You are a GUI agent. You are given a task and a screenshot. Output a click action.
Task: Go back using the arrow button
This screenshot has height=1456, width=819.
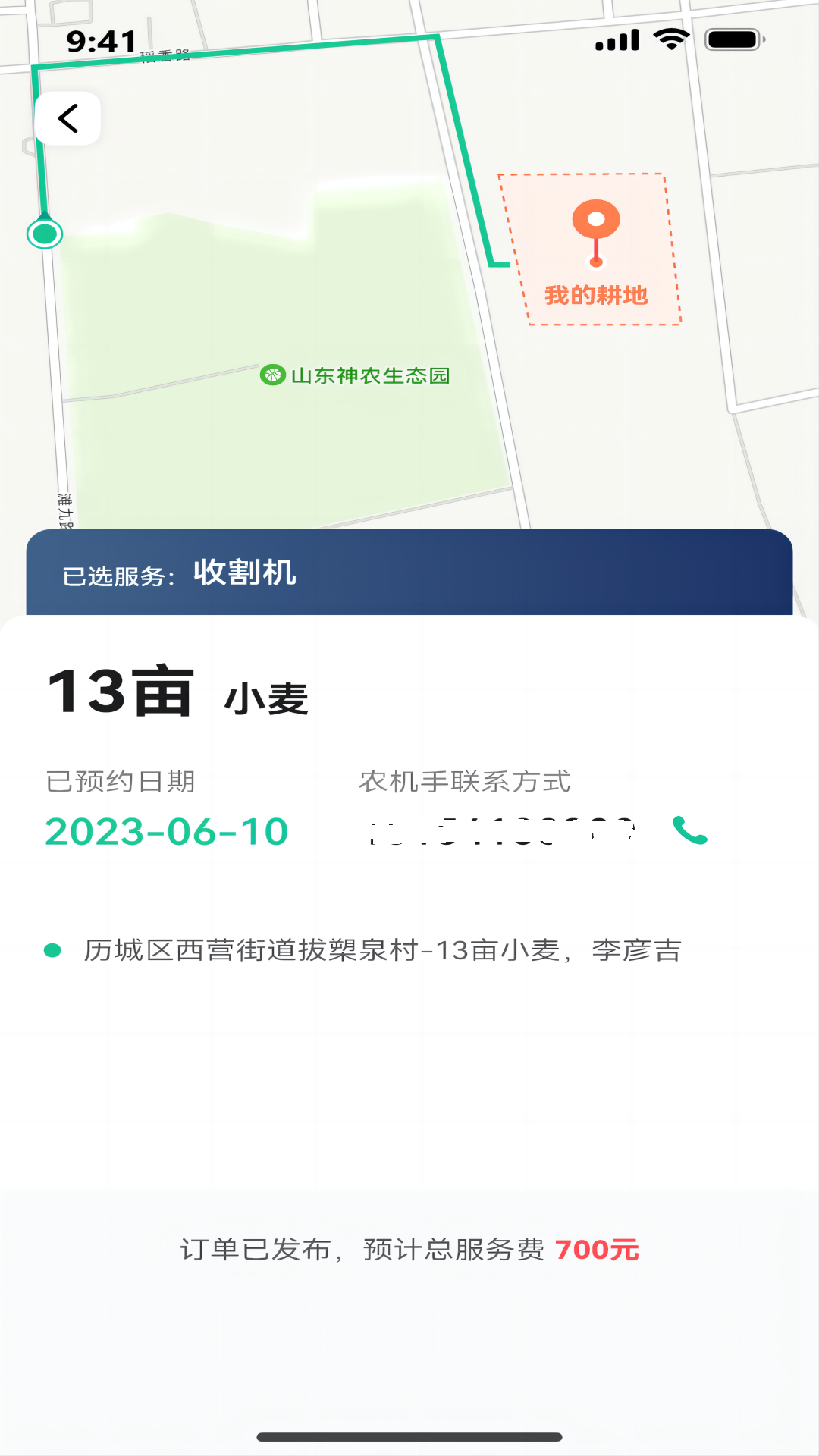coord(67,118)
